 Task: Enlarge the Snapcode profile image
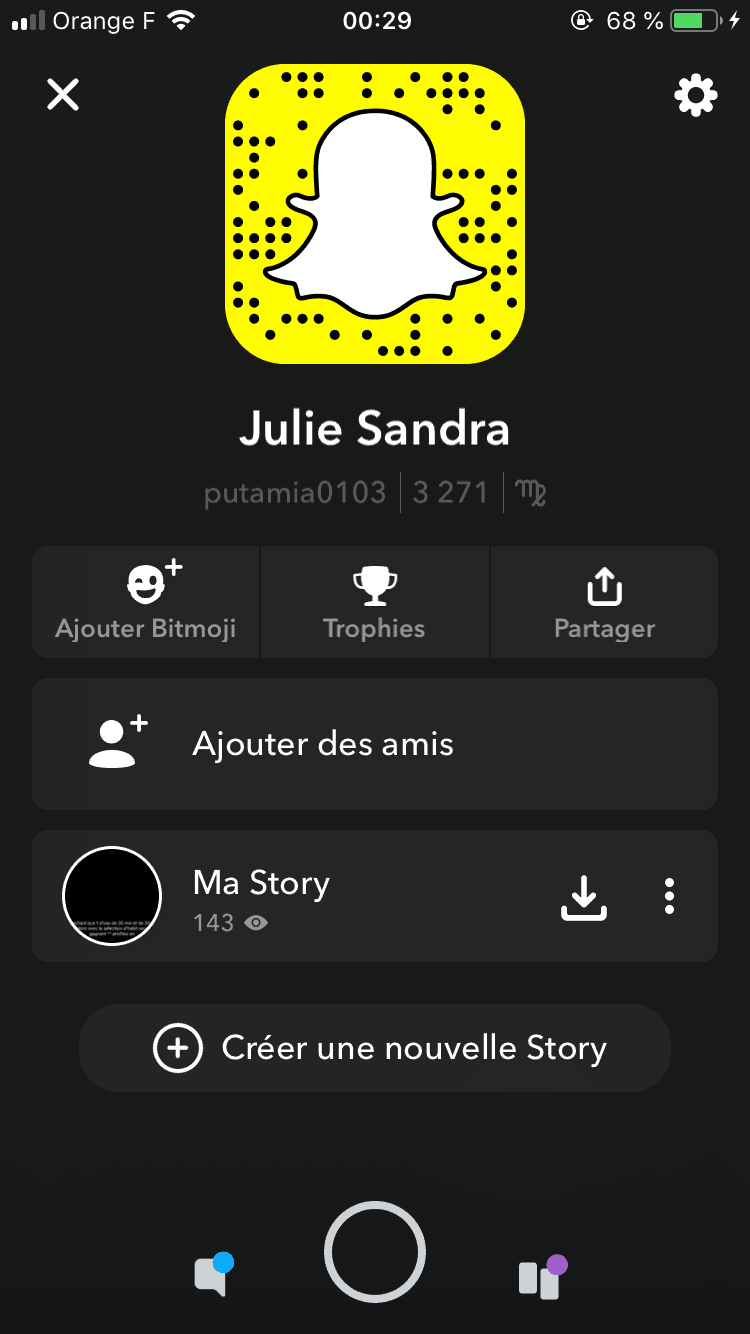pos(375,214)
